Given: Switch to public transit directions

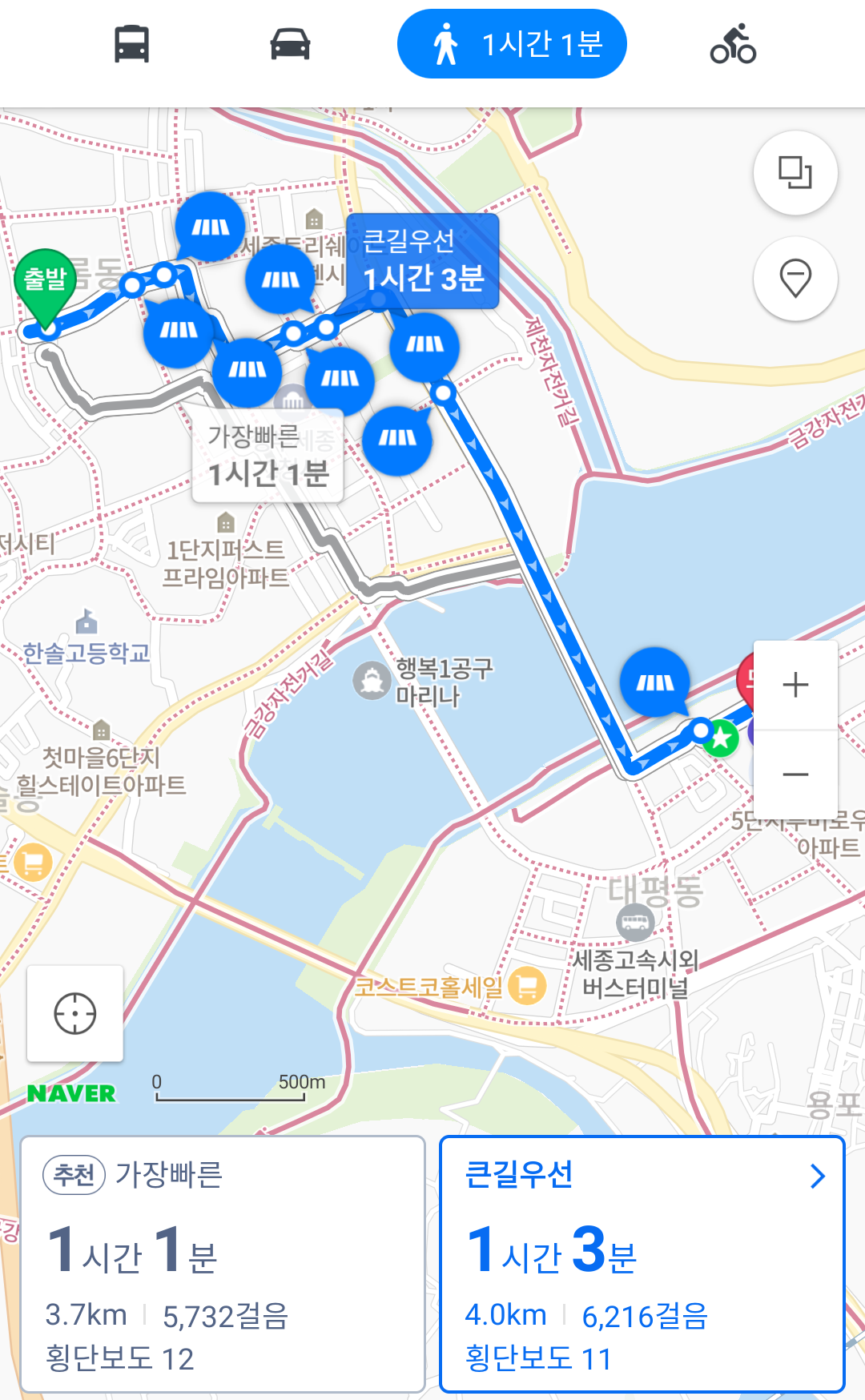Looking at the screenshot, I should tap(131, 44).
